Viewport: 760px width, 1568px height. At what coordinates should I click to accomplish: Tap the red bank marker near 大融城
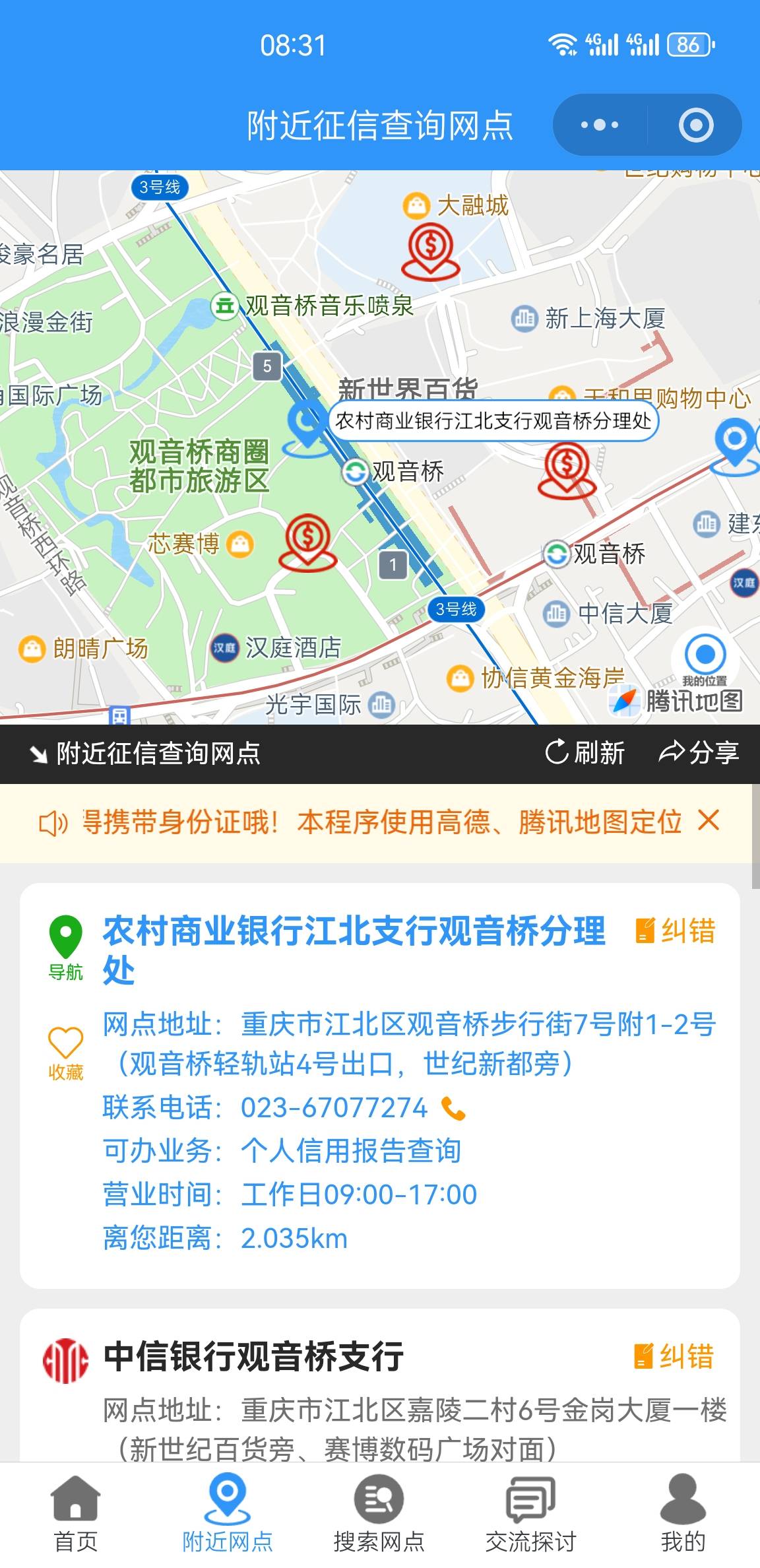pyautogui.click(x=430, y=251)
